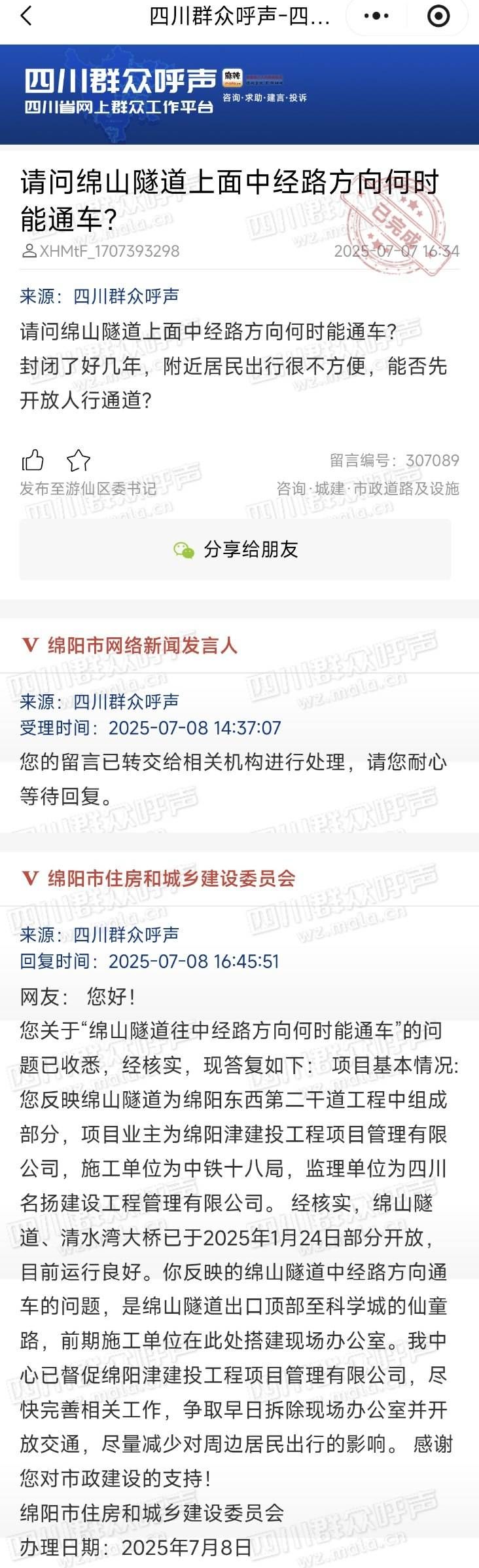Tap the 分享给朋友 button
The width and height of the screenshot is (479, 1568).
tap(236, 549)
